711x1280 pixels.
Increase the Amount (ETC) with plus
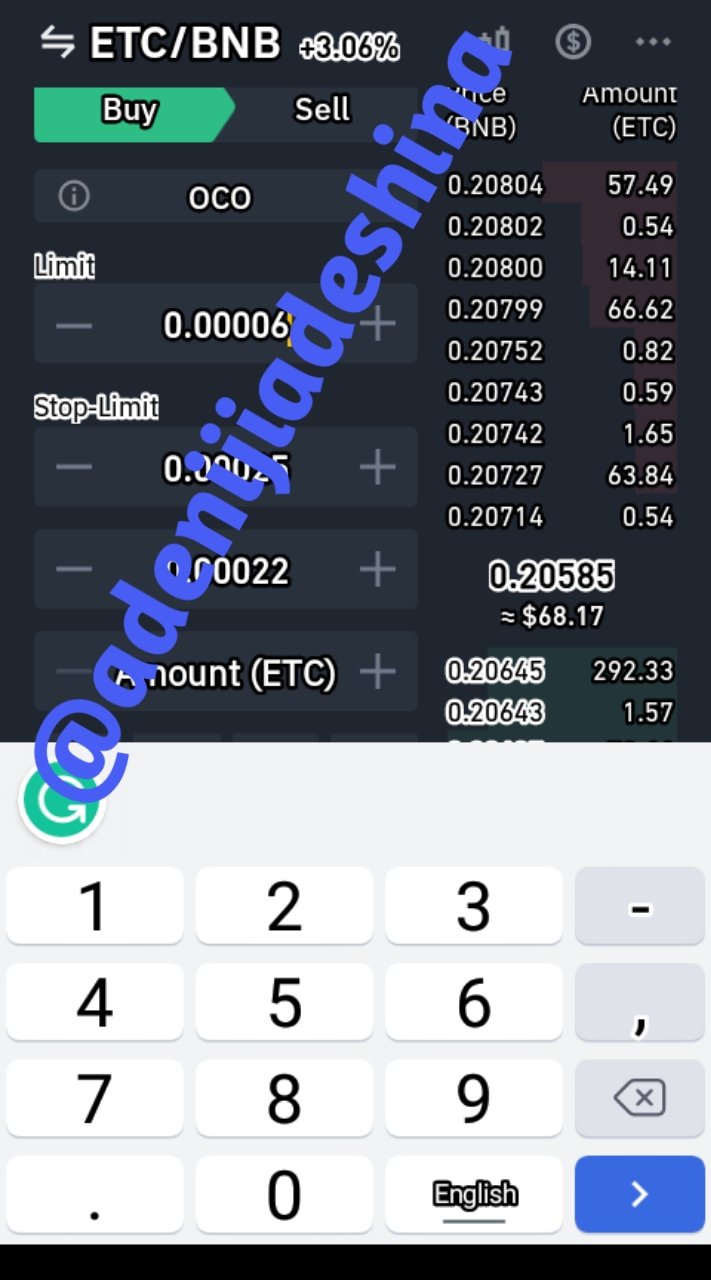click(x=377, y=672)
